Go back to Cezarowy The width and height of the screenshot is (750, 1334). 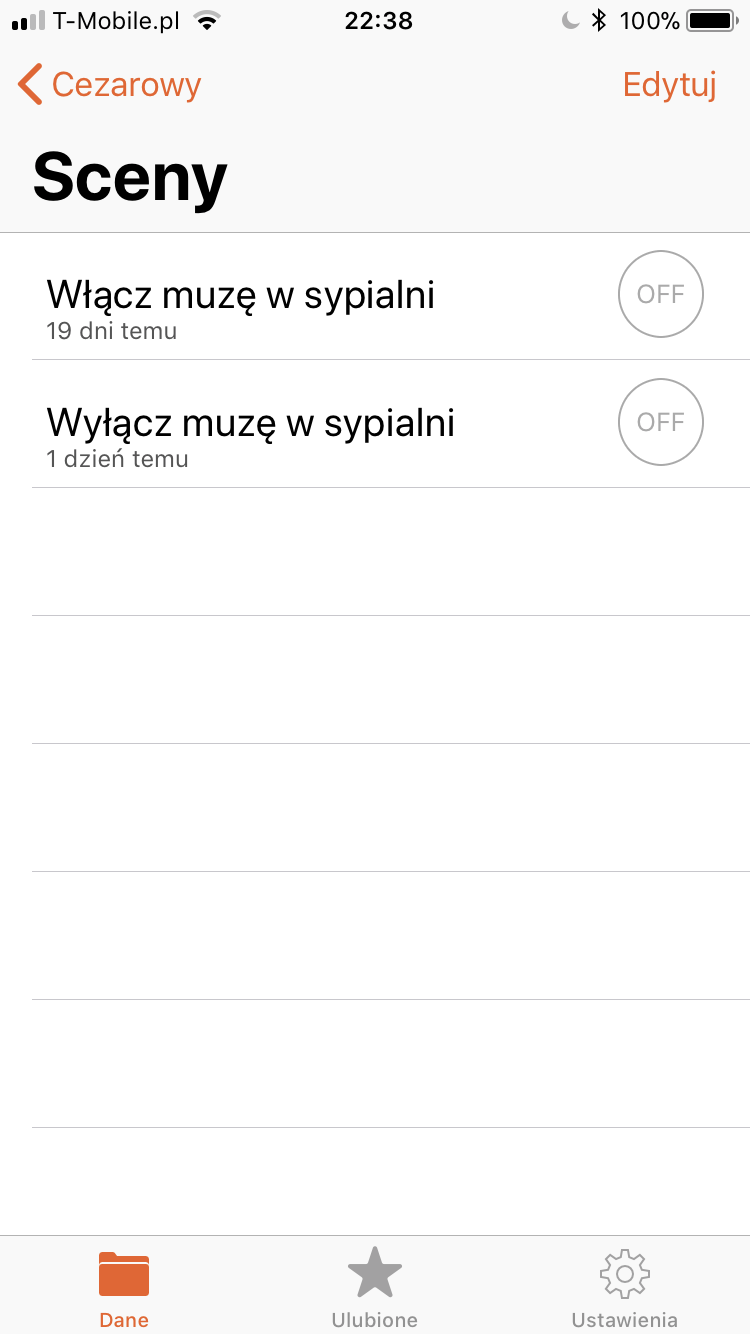[x=109, y=85]
